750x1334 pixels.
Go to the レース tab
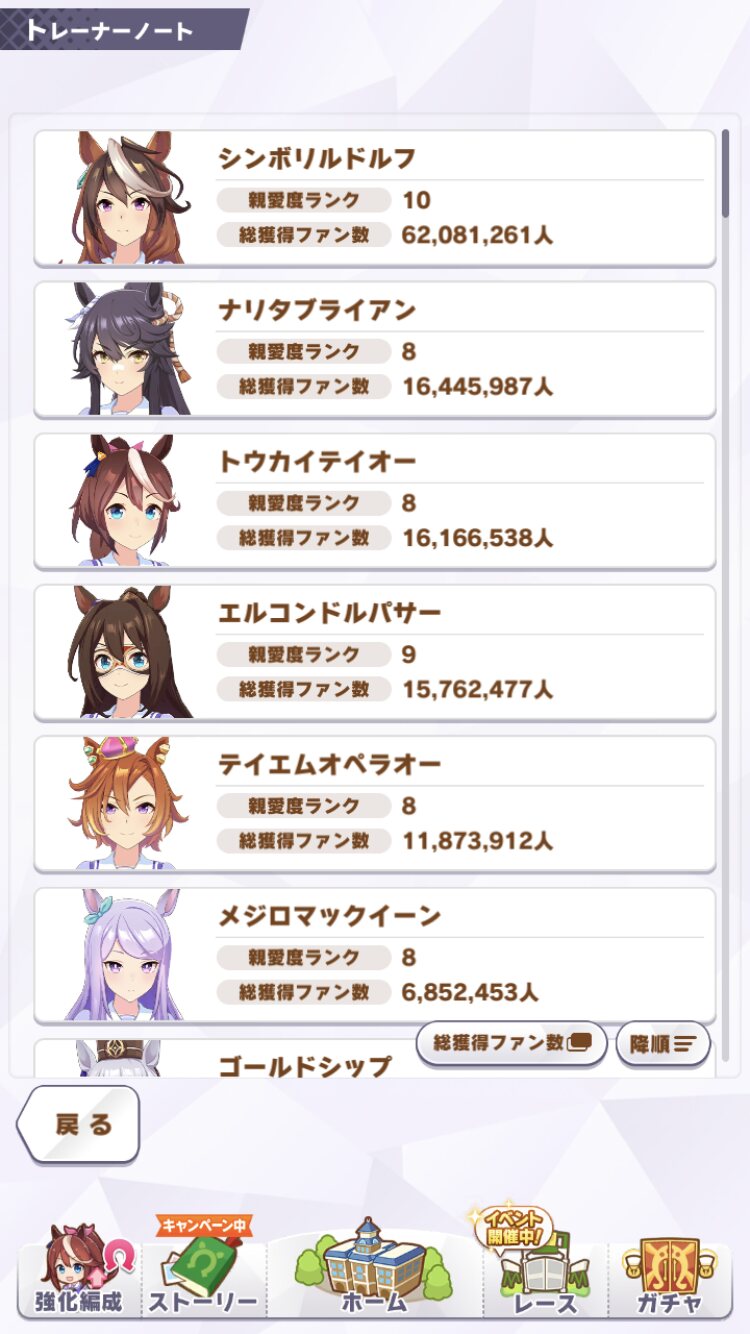[x=545, y=1275]
